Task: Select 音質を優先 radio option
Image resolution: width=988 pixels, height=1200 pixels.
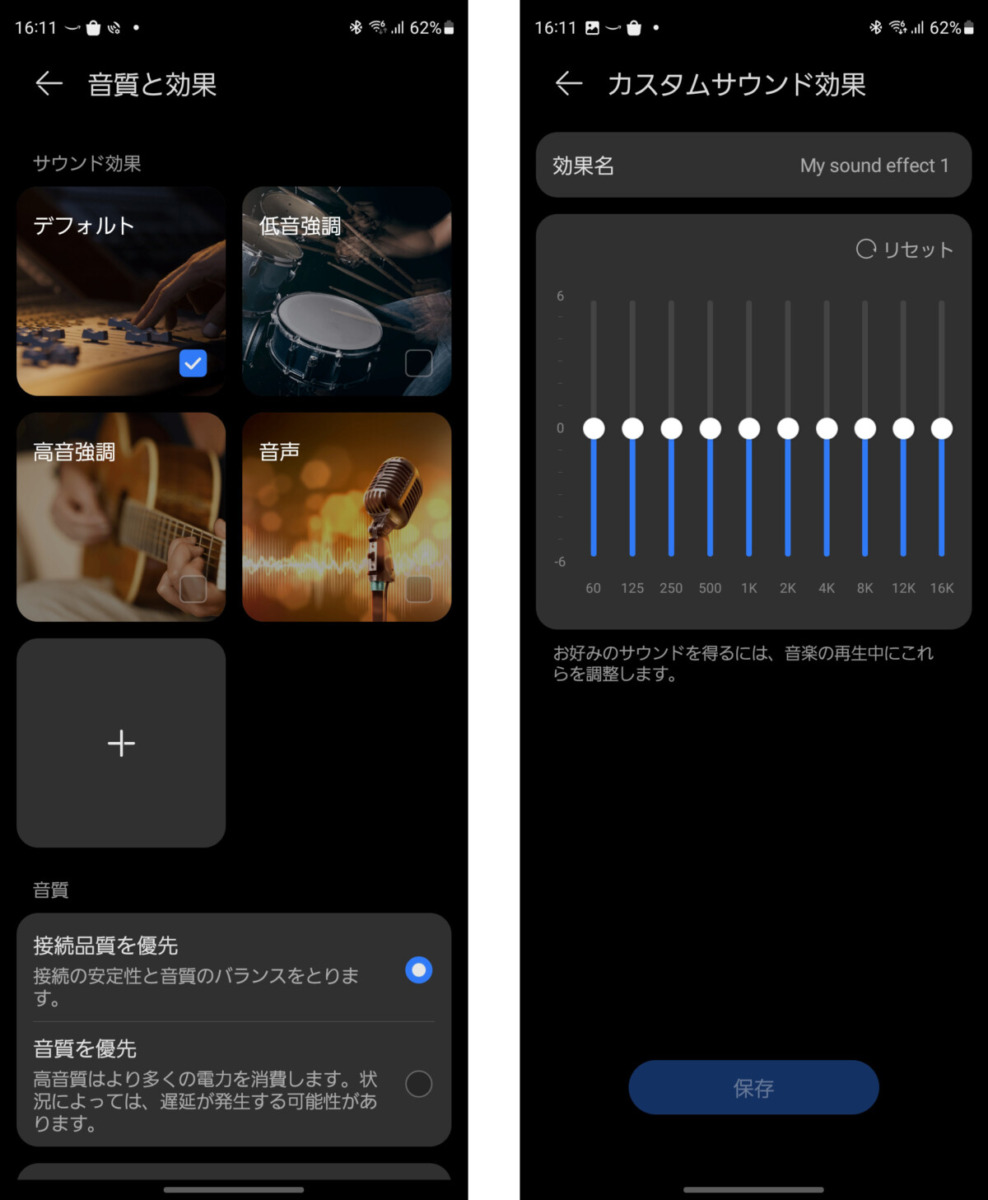Action: [x=418, y=1084]
